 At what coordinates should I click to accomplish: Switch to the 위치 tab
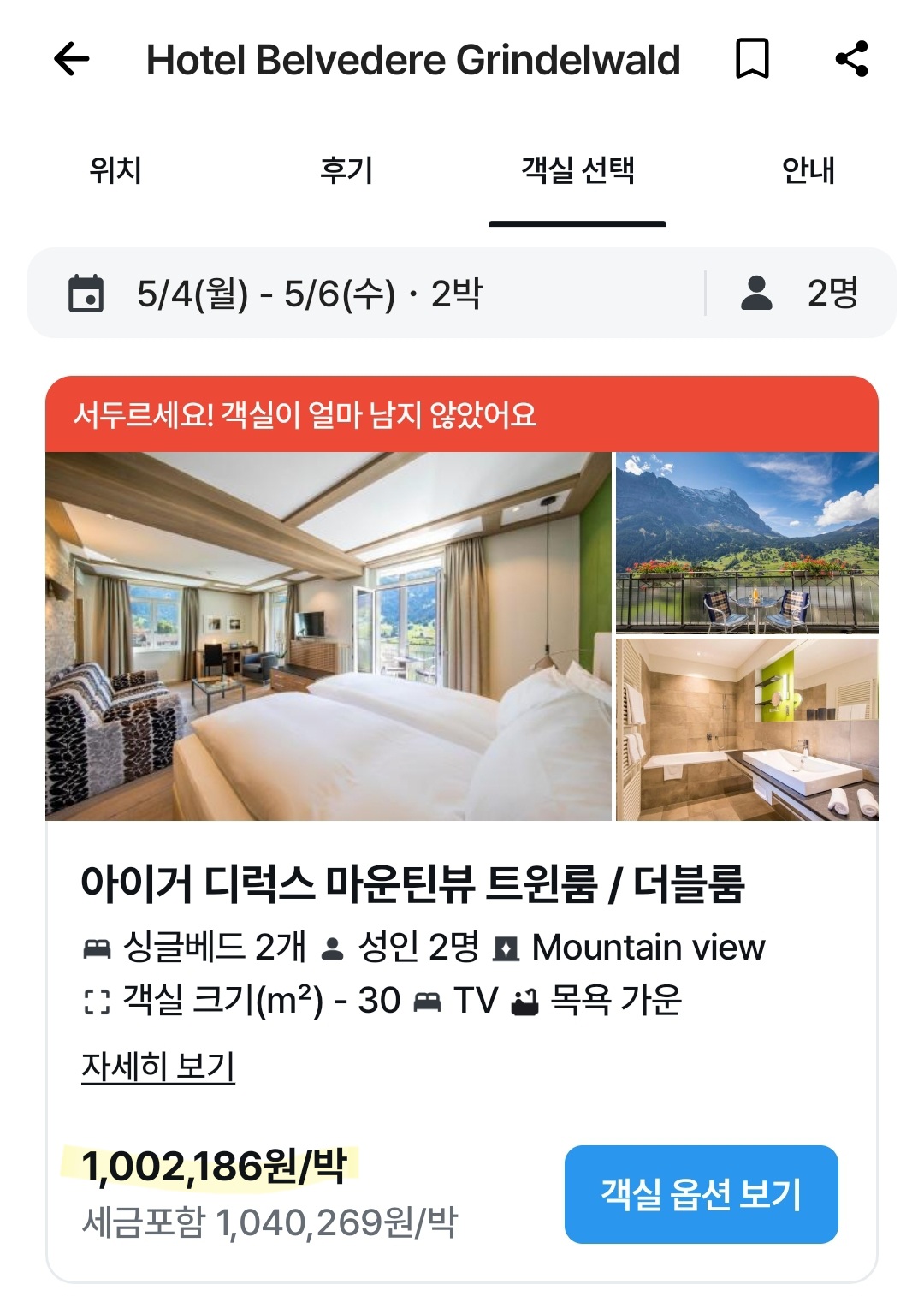tap(115, 170)
